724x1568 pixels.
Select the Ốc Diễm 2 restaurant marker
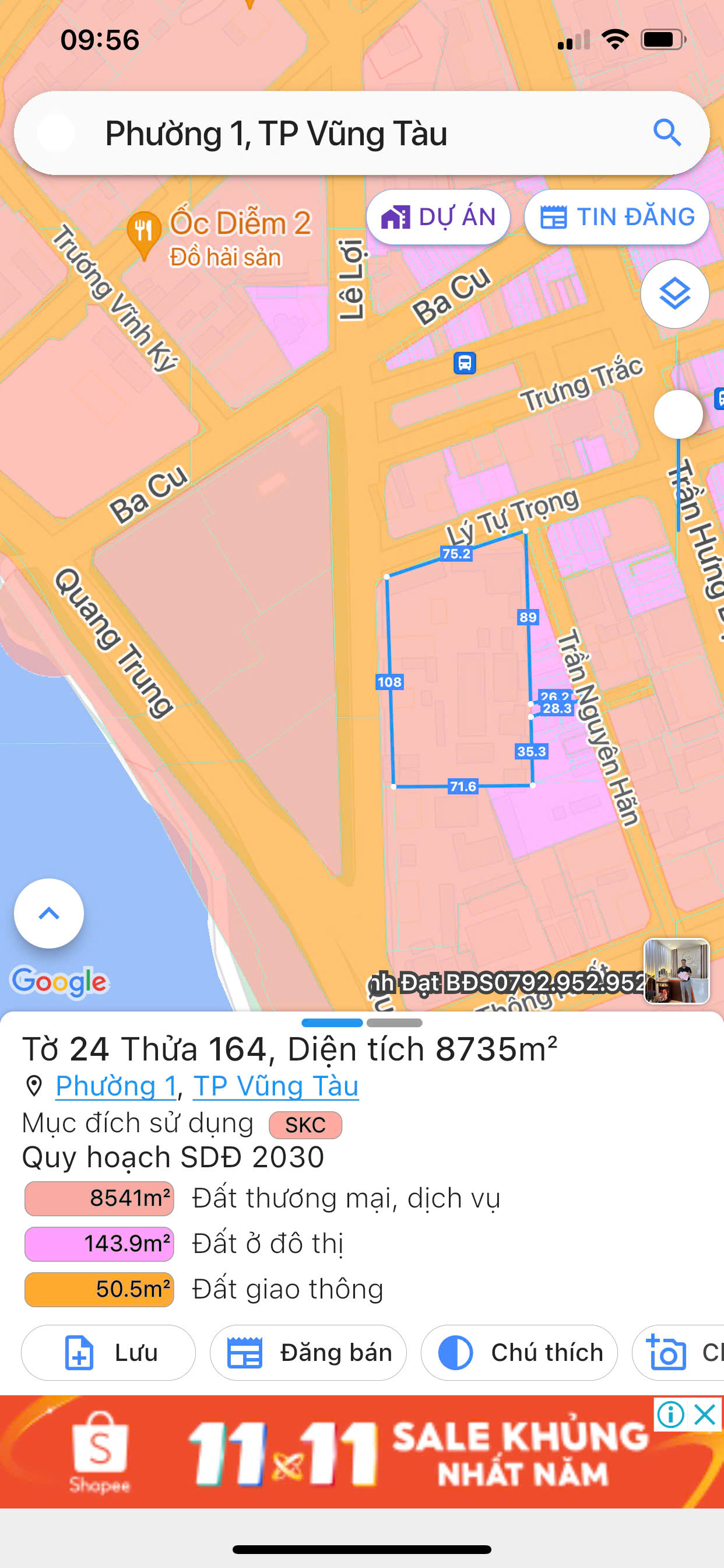[x=144, y=232]
